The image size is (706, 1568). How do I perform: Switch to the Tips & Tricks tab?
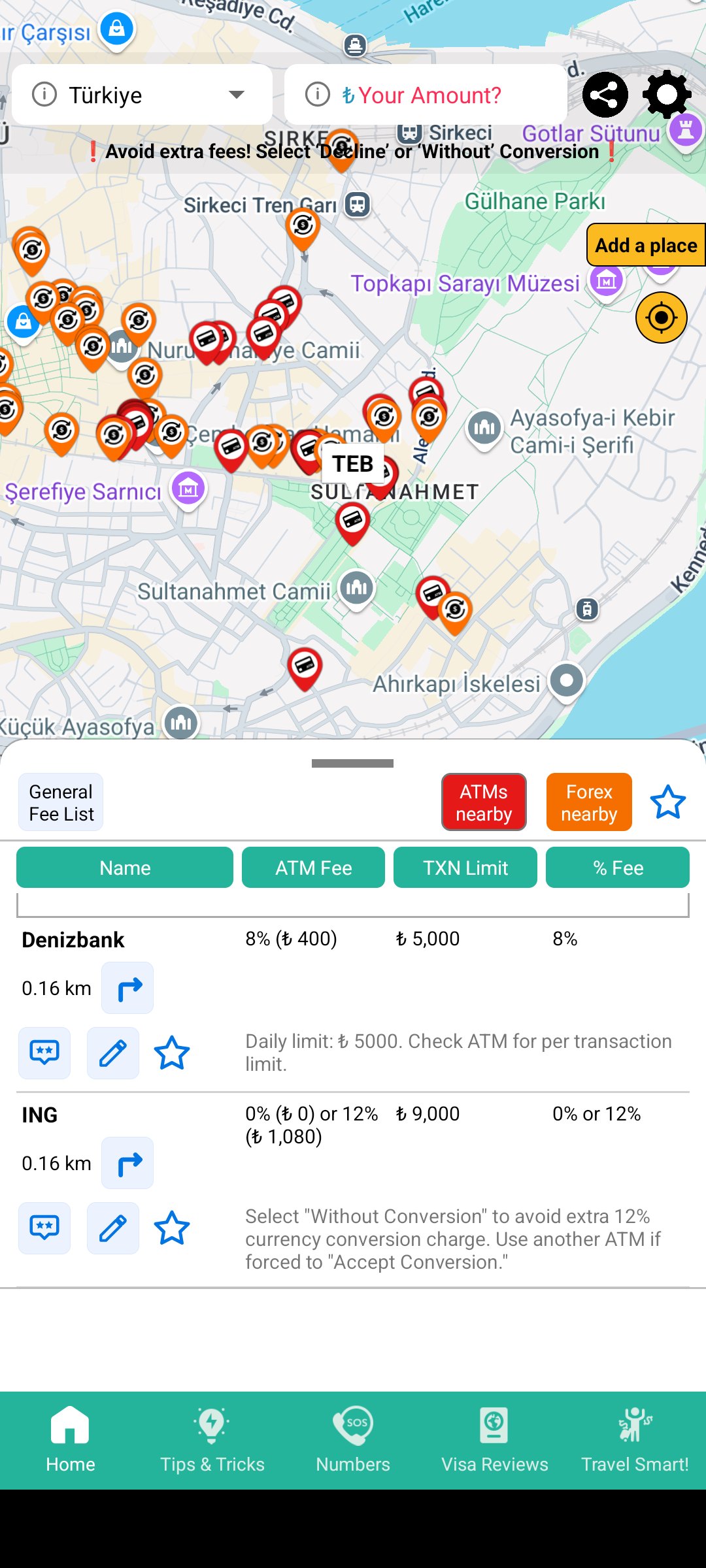click(x=212, y=1441)
